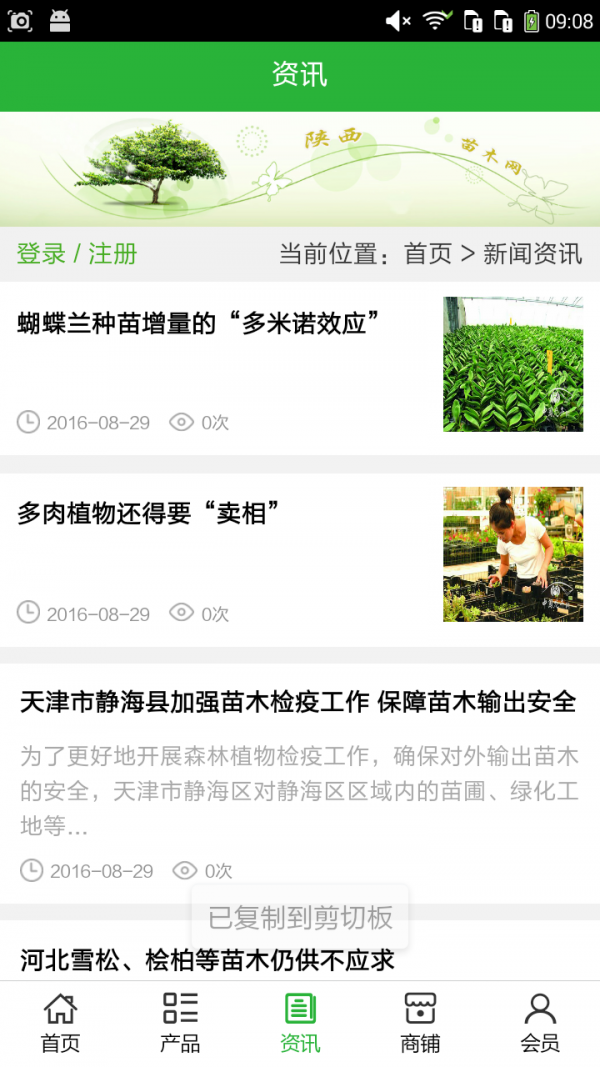The width and height of the screenshot is (600, 1067).
Task: Read 天津市静海县加强苗木检疫工作 article
Action: pyautogui.click(x=298, y=702)
